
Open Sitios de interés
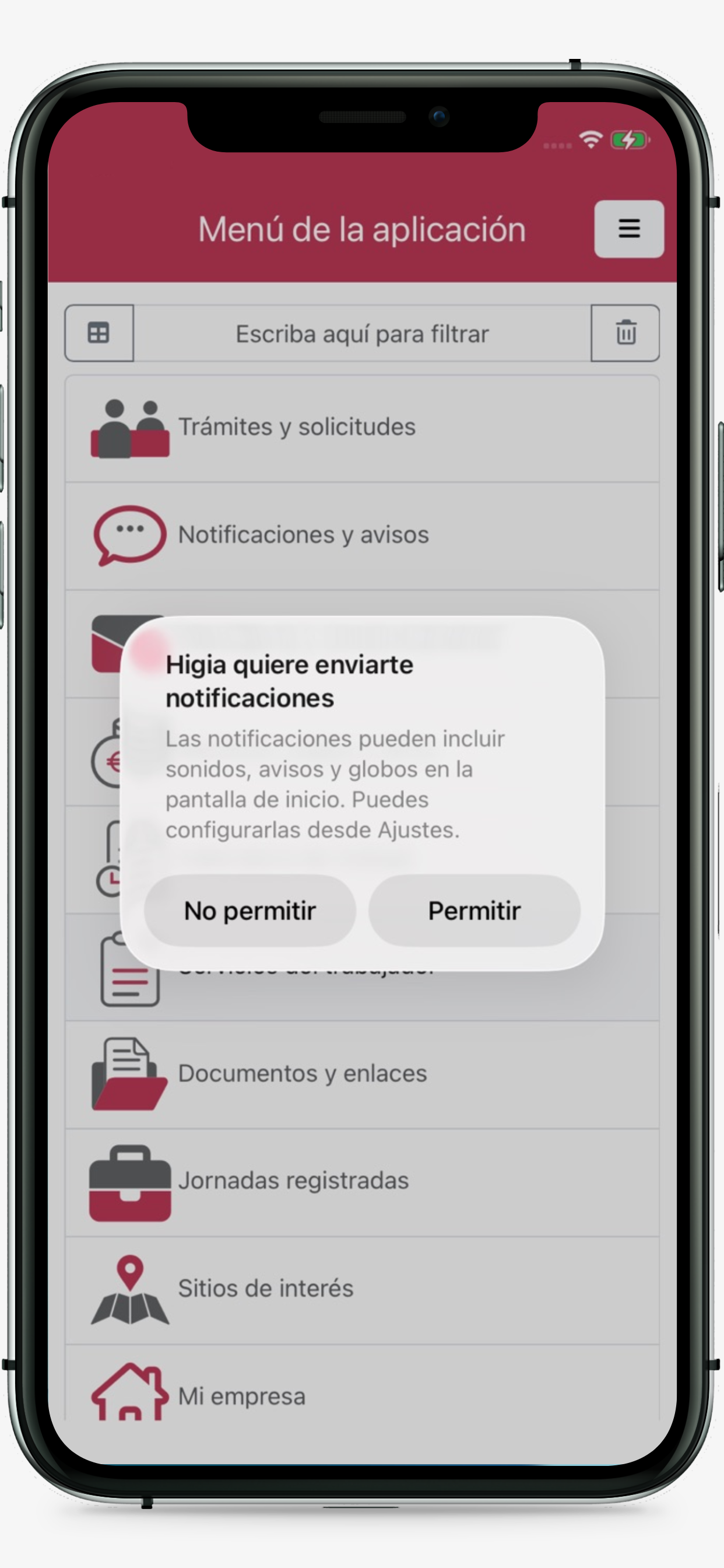pyautogui.click(x=265, y=1289)
